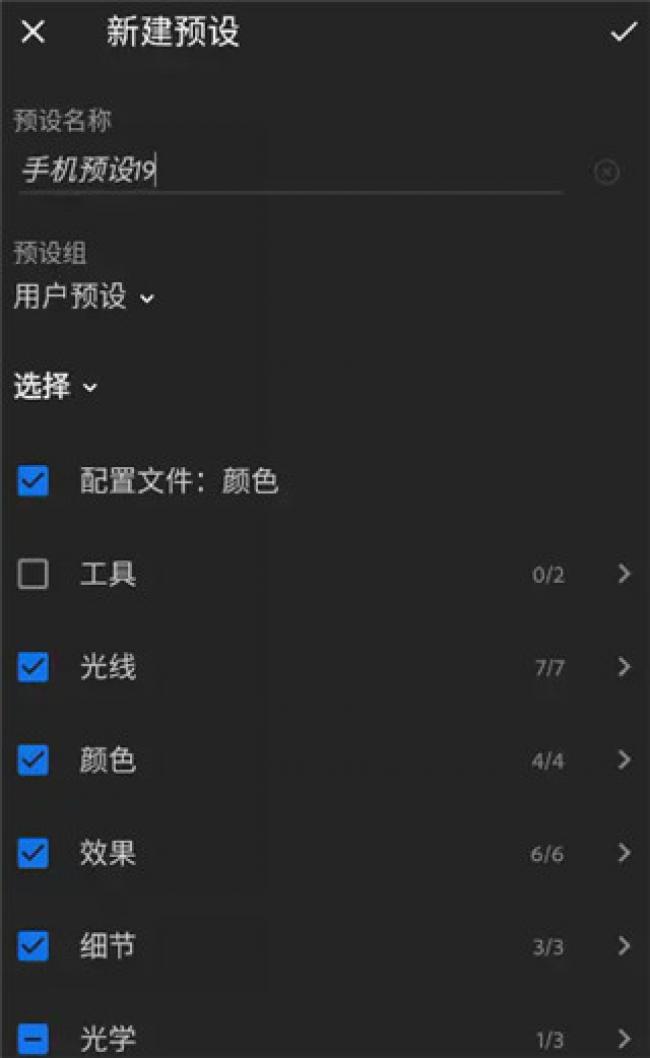
Task: Uncheck the 光线 checkbox
Action: [33, 667]
